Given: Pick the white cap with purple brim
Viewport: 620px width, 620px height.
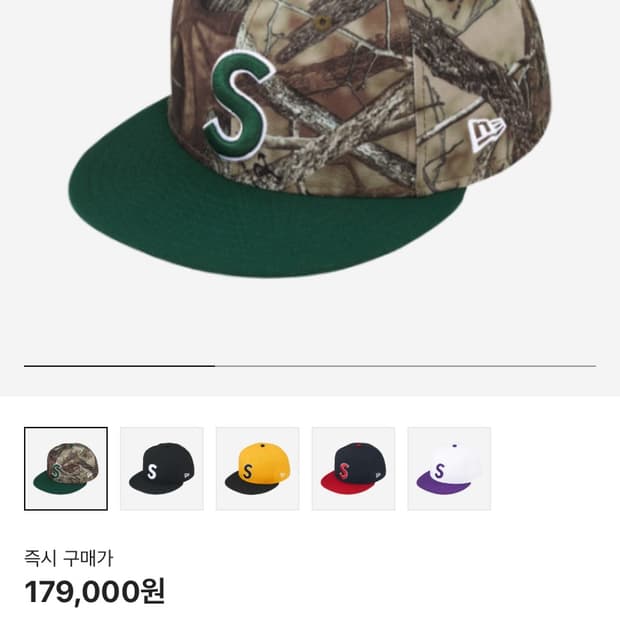Looking at the screenshot, I should click(x=450, y=469).
